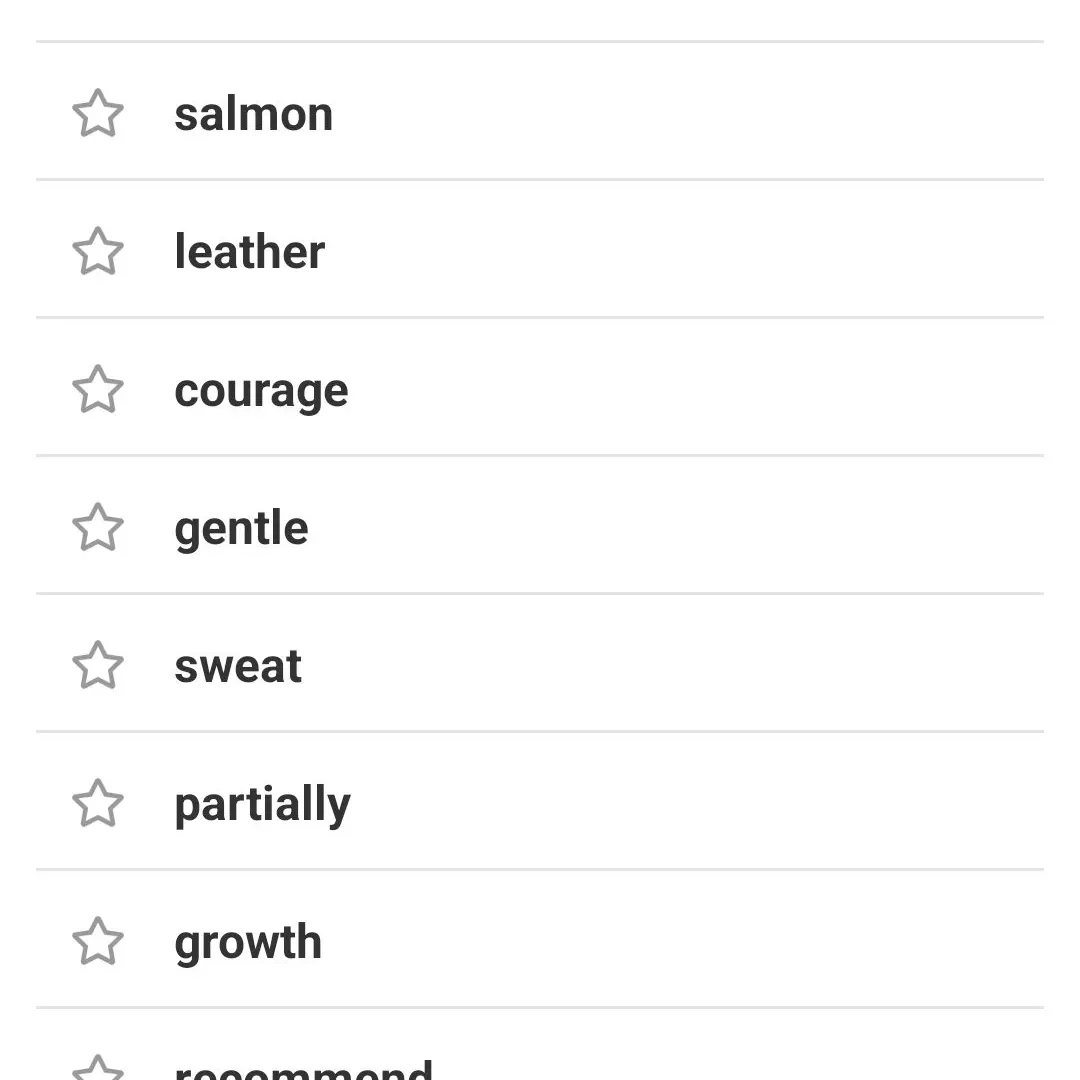Tap the star beside growth
The image size is (1080, 1080).
[98, 941]
